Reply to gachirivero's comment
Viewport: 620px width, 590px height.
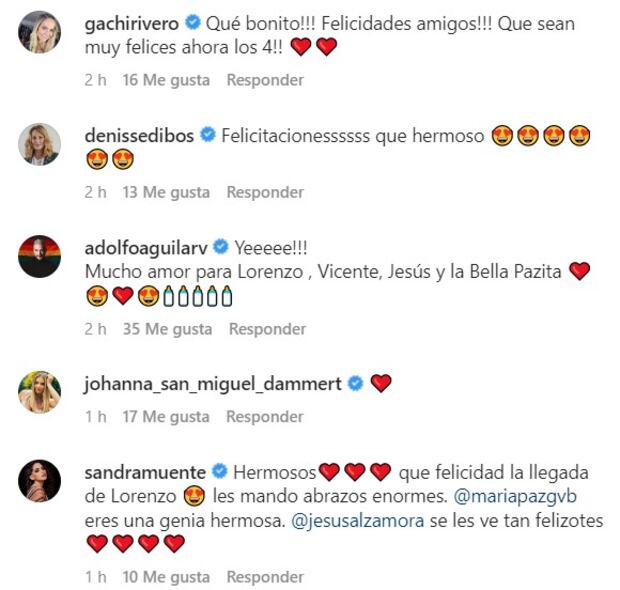264,80
